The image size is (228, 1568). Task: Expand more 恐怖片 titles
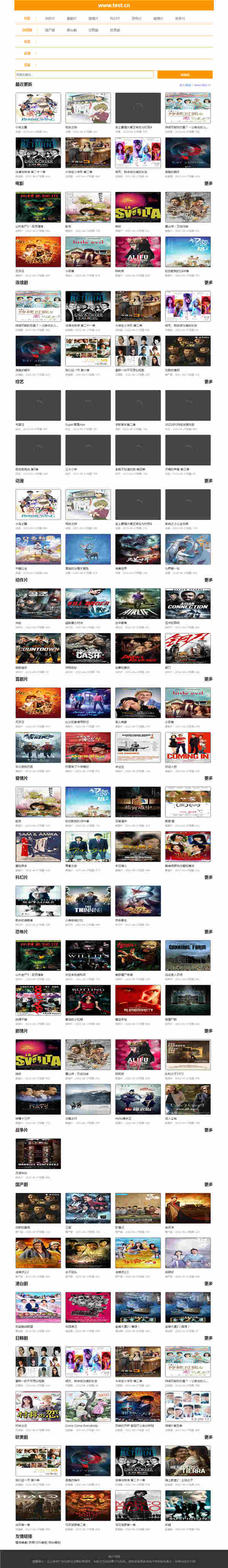pyautogui.click(x=208, y=931)
